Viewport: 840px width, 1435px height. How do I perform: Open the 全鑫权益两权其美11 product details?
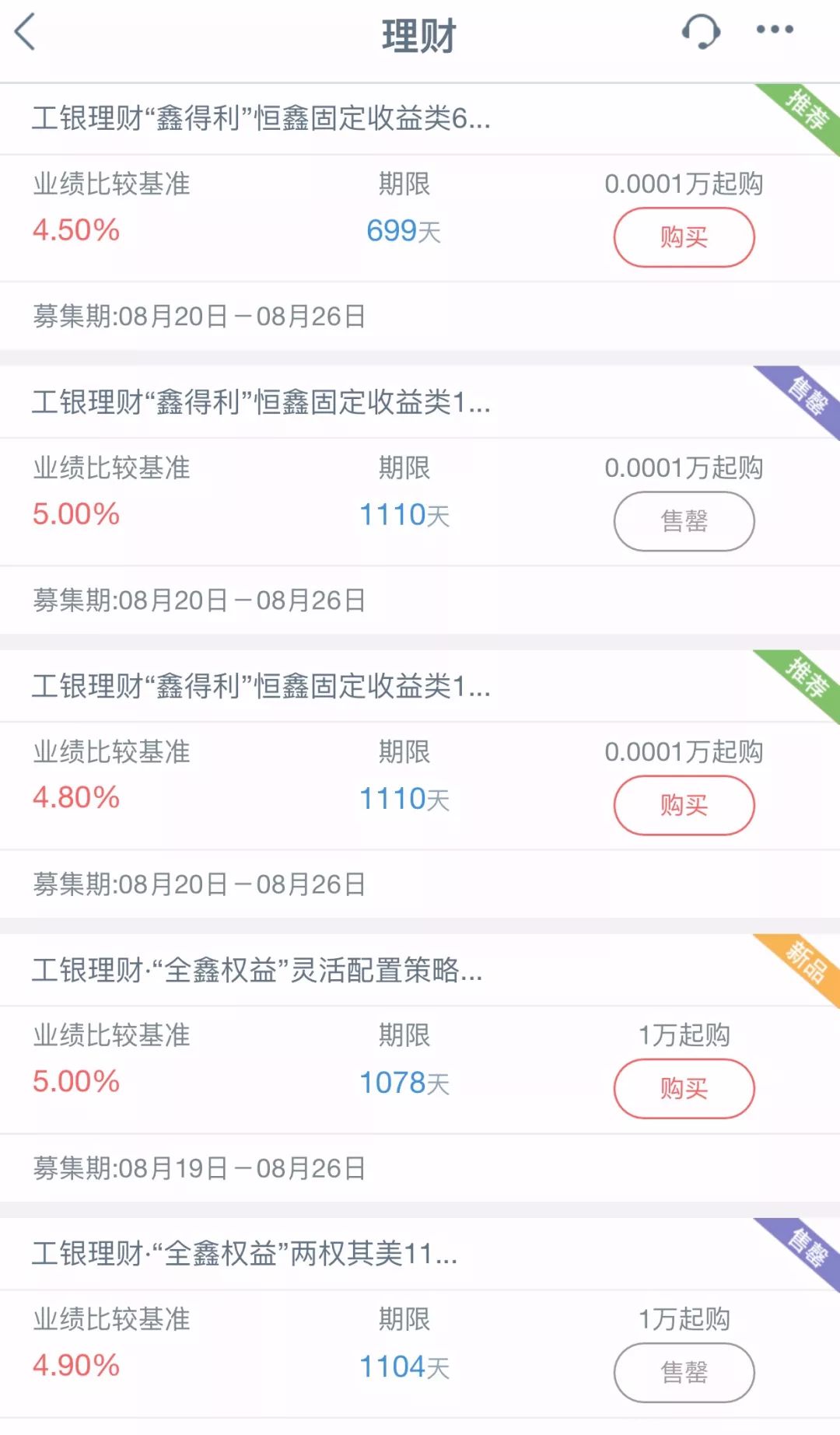tap(245, 1251)
